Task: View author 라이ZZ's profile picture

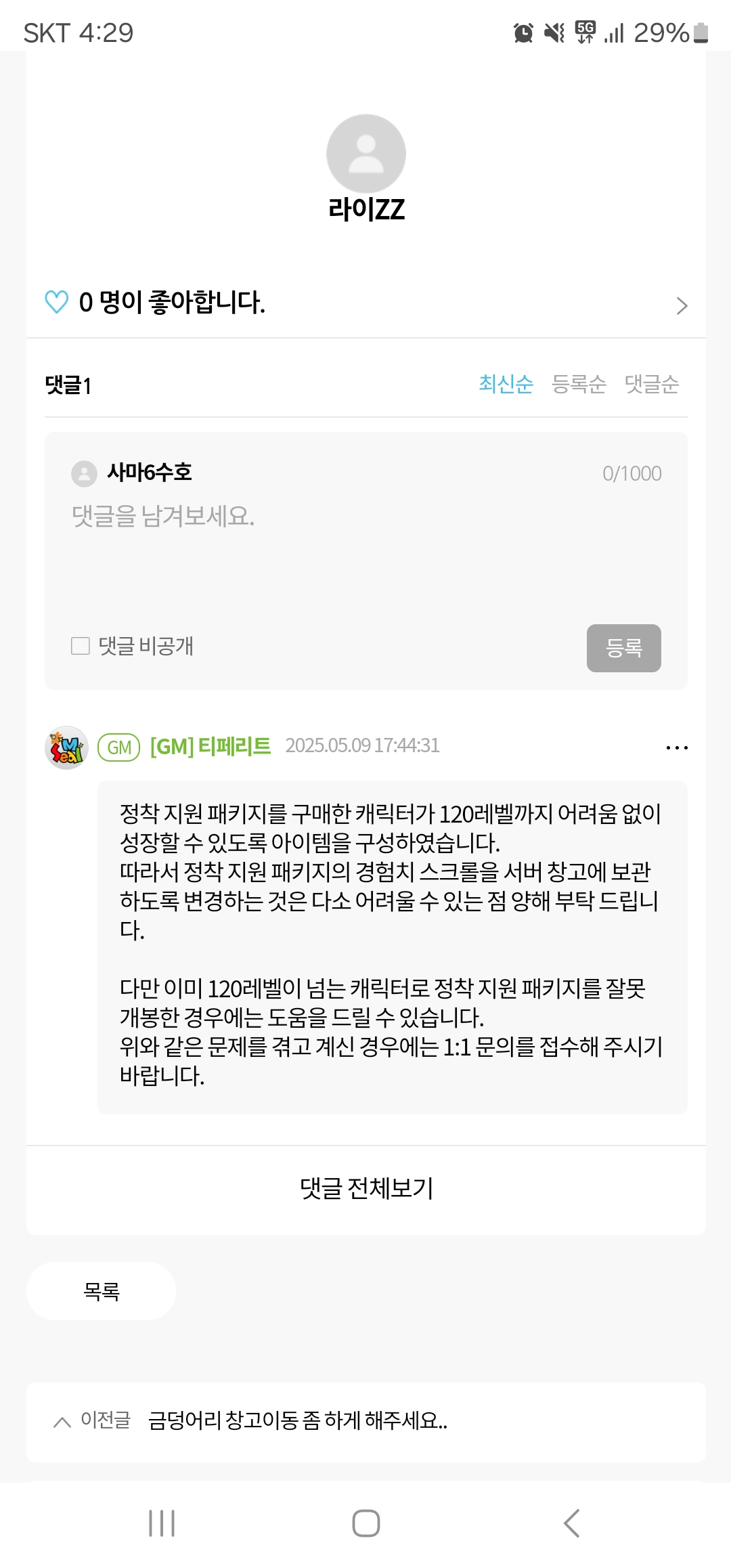Action: [x=365, y=154]
